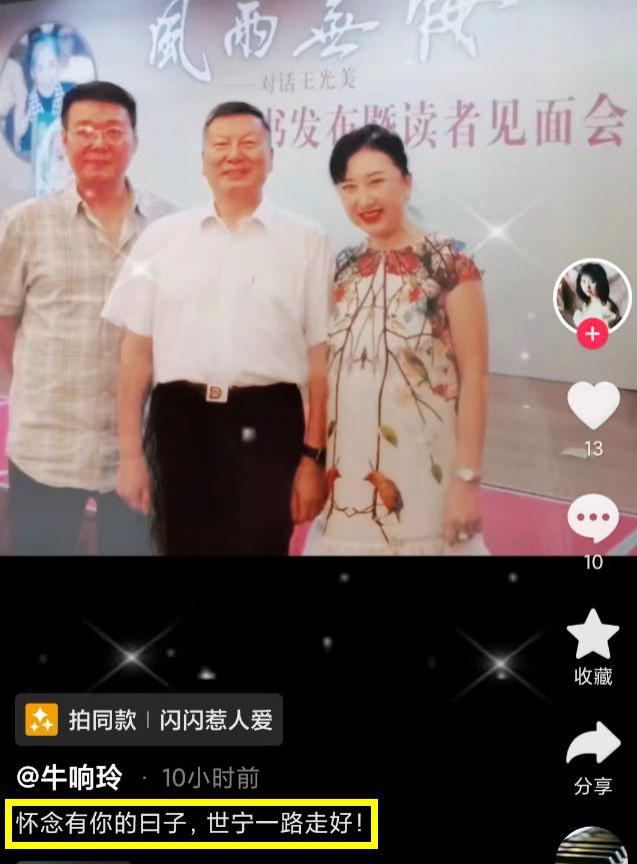Image resolution: width=637 pixels, height=864 pixels.
Task: Tap the 收藏 star to save video
Action: tap(593, 635)
